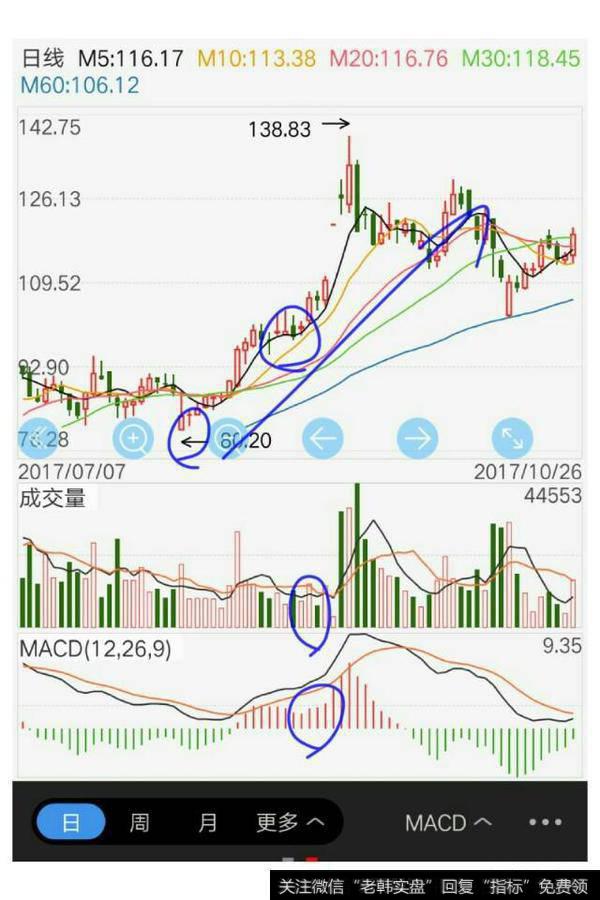
Task: Open the MACD indicator selector
Action: click(x=448, y=823)
